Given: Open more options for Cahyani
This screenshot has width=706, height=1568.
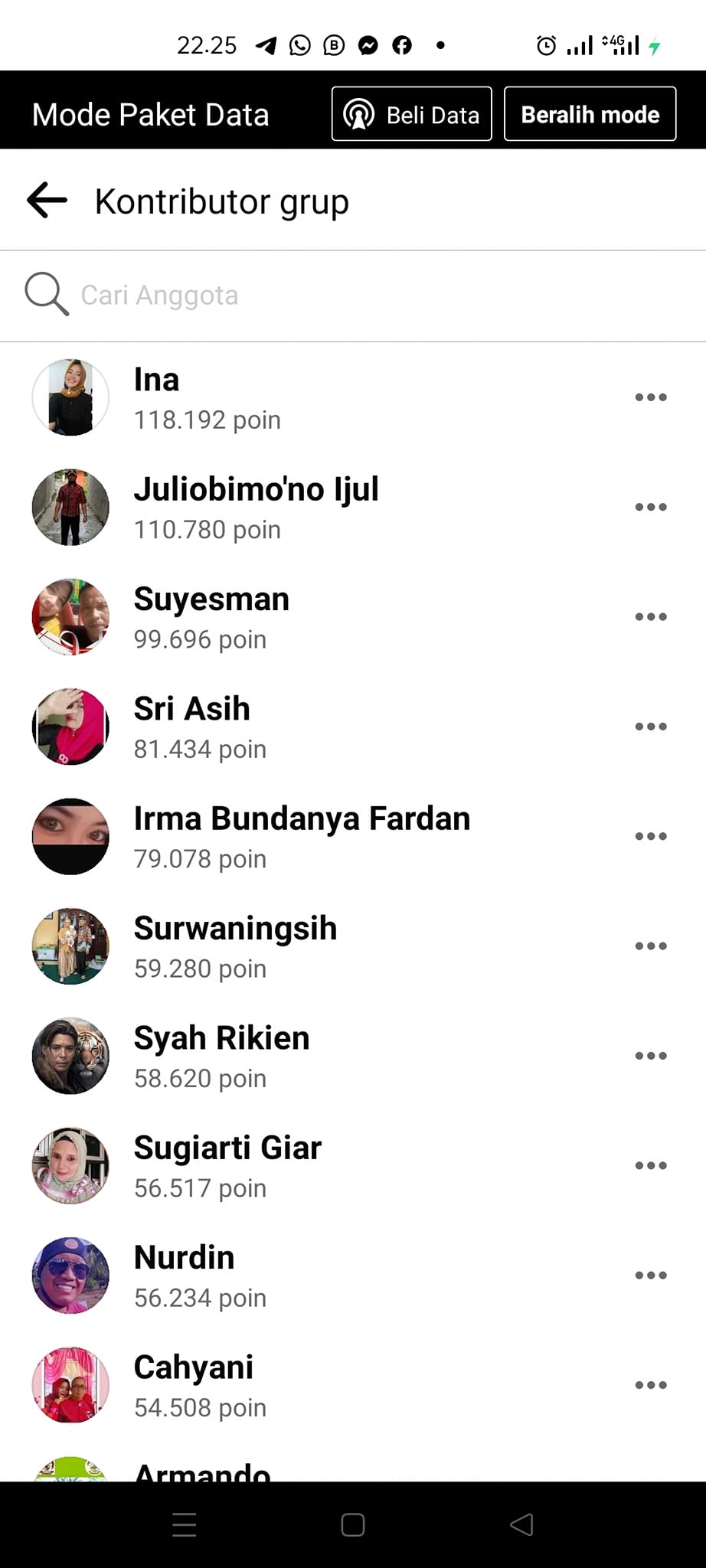Looking at the screenshot, I should click(x=651, y=1385).
